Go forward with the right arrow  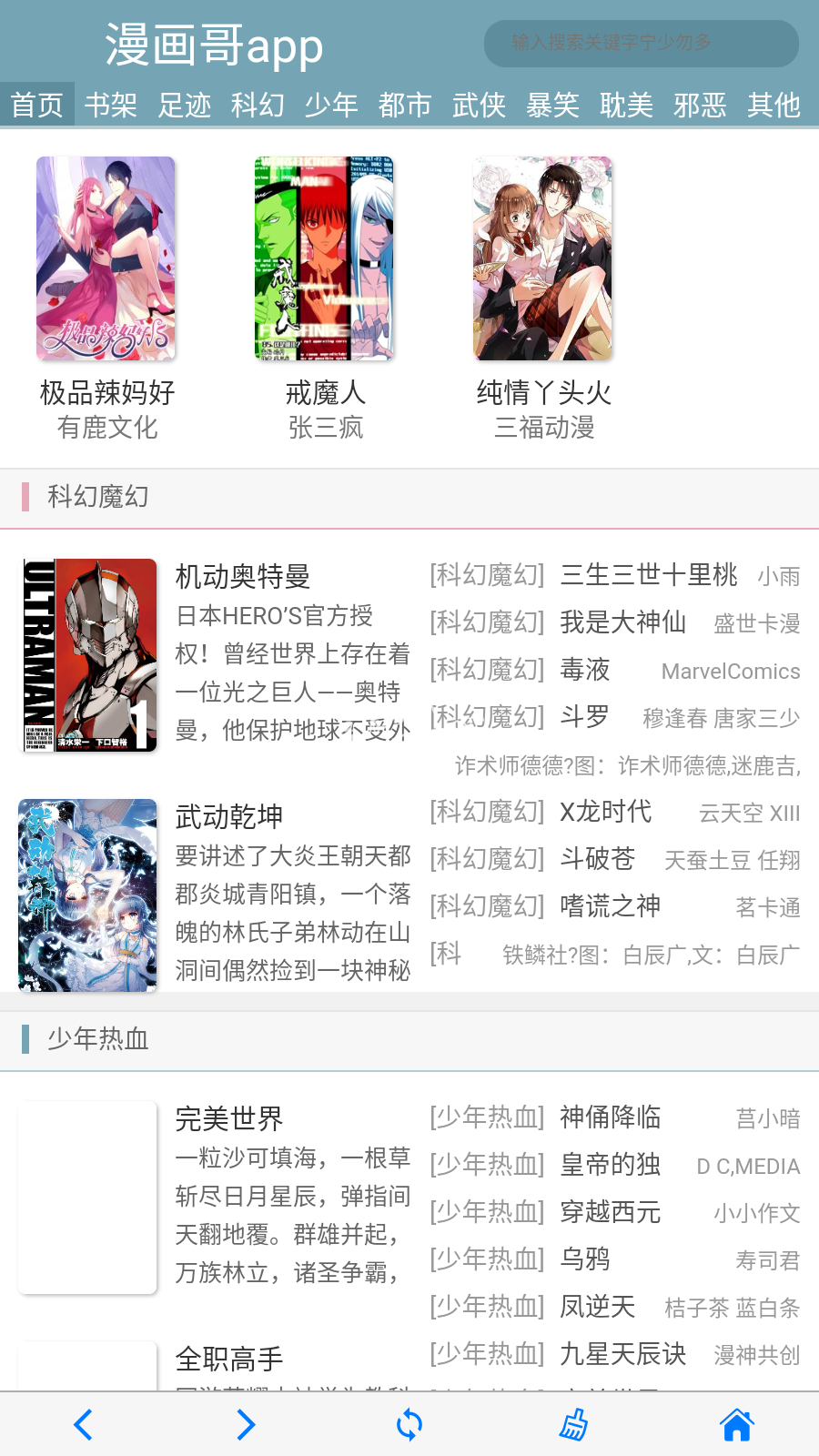coord(246,1424)
